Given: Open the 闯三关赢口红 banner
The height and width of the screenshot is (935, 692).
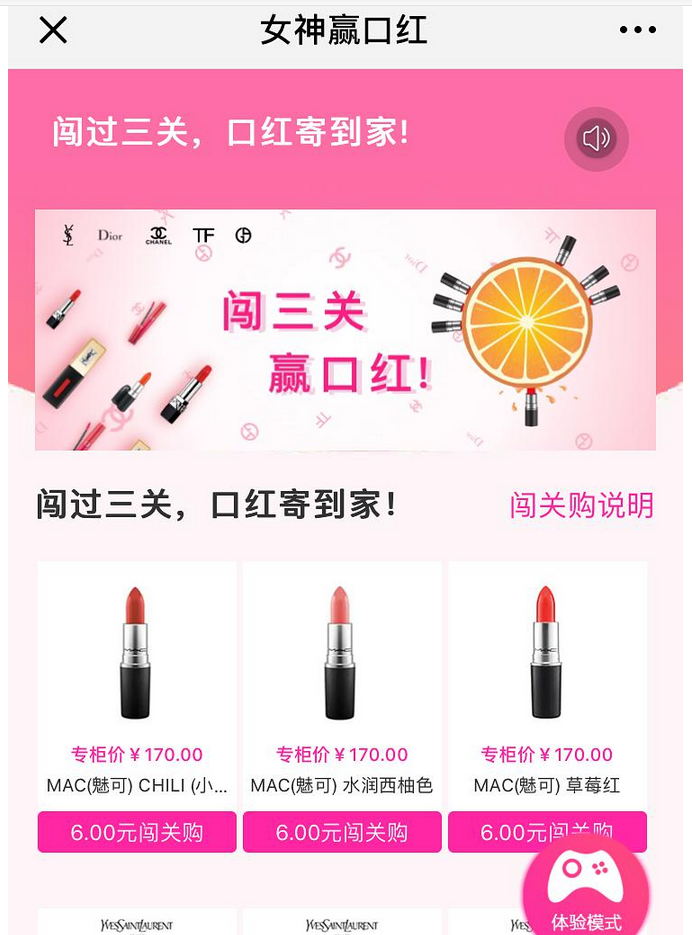Looking at the screenshot, I should coord(345,330).
